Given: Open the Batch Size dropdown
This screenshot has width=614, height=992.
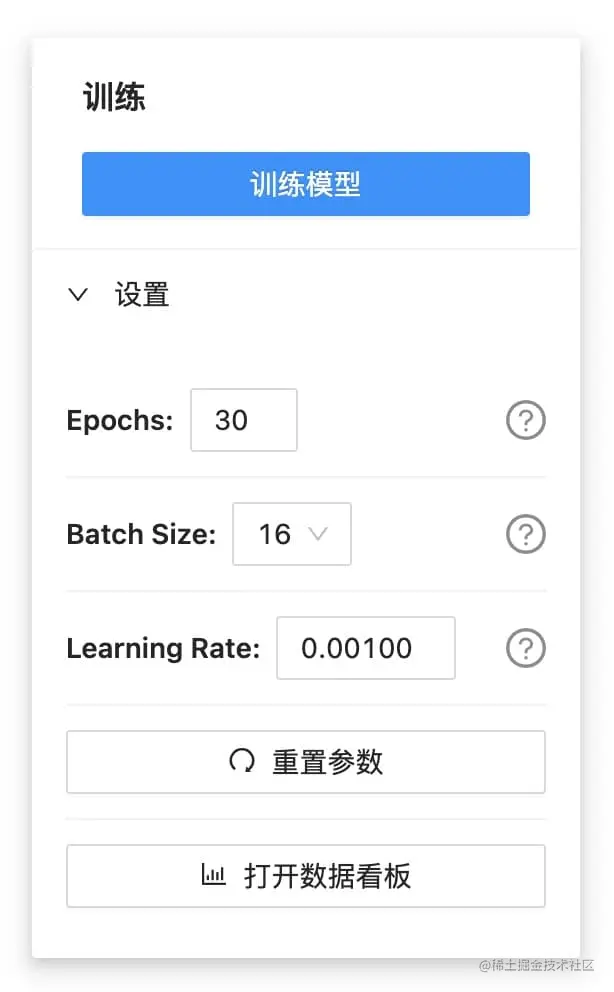Looking at the screenshot, I should point(291,534).
